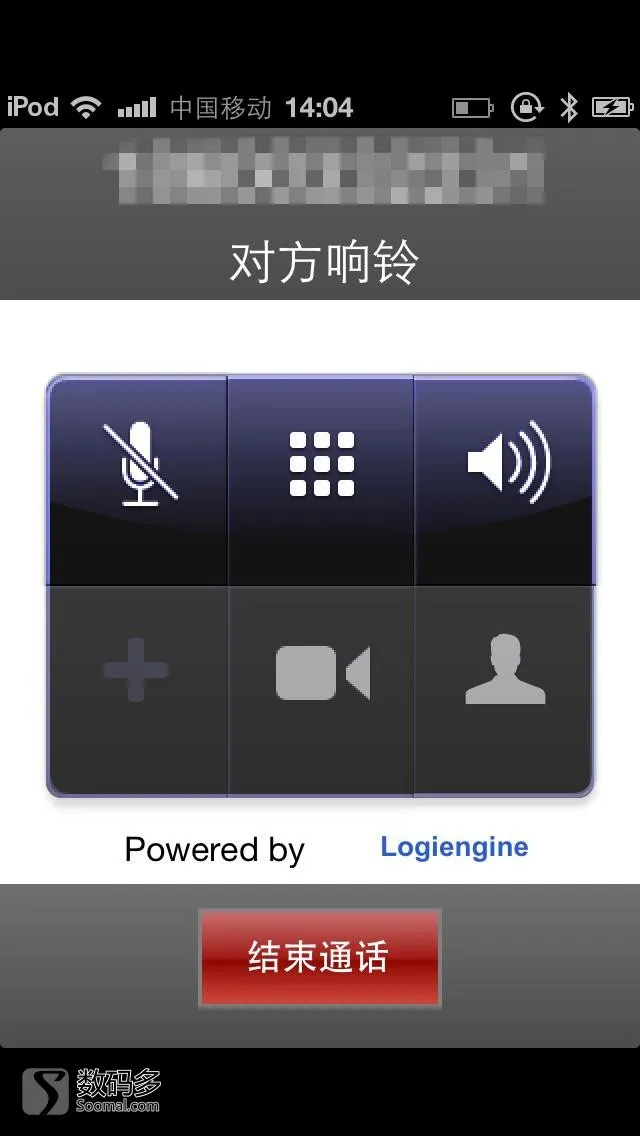Image resolution: width=640 pixels, height=1136 pixels.
Task: Open the Logiengine link
Action: 454,847
